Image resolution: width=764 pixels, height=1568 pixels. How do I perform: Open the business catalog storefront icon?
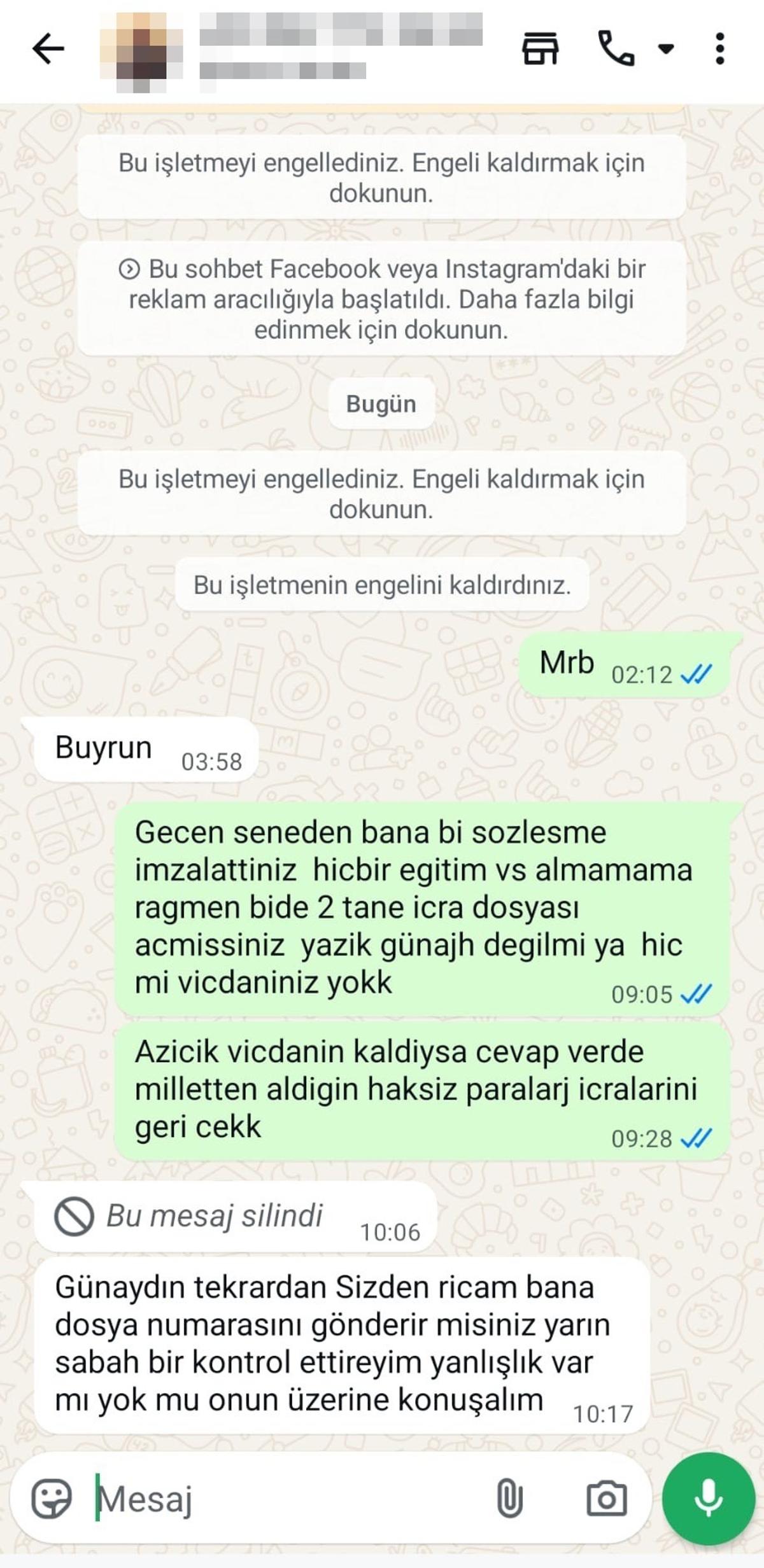point(541,49)
